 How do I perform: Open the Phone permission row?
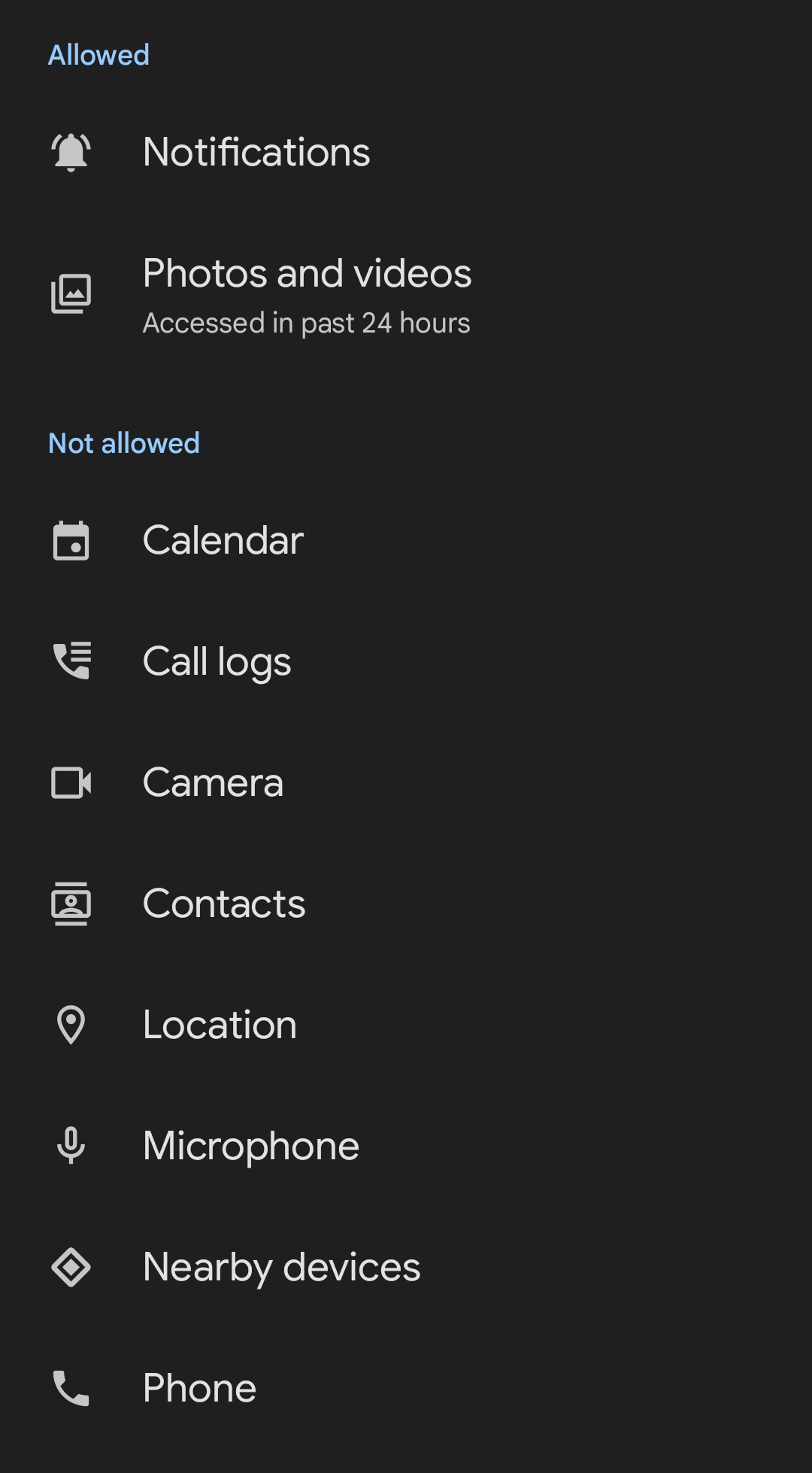[199, 1388]
